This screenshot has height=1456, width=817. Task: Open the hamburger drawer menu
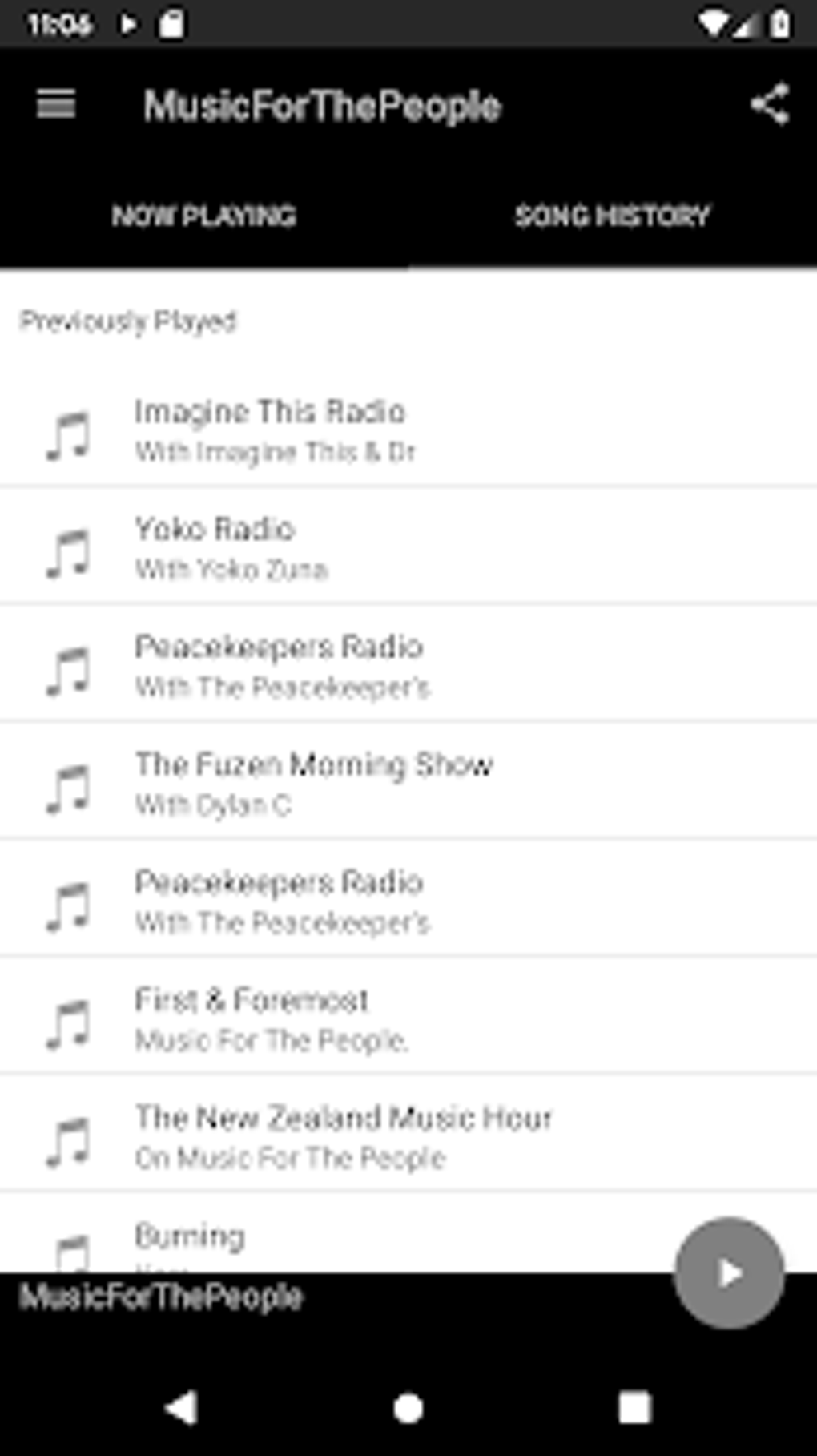click(56, 105)
